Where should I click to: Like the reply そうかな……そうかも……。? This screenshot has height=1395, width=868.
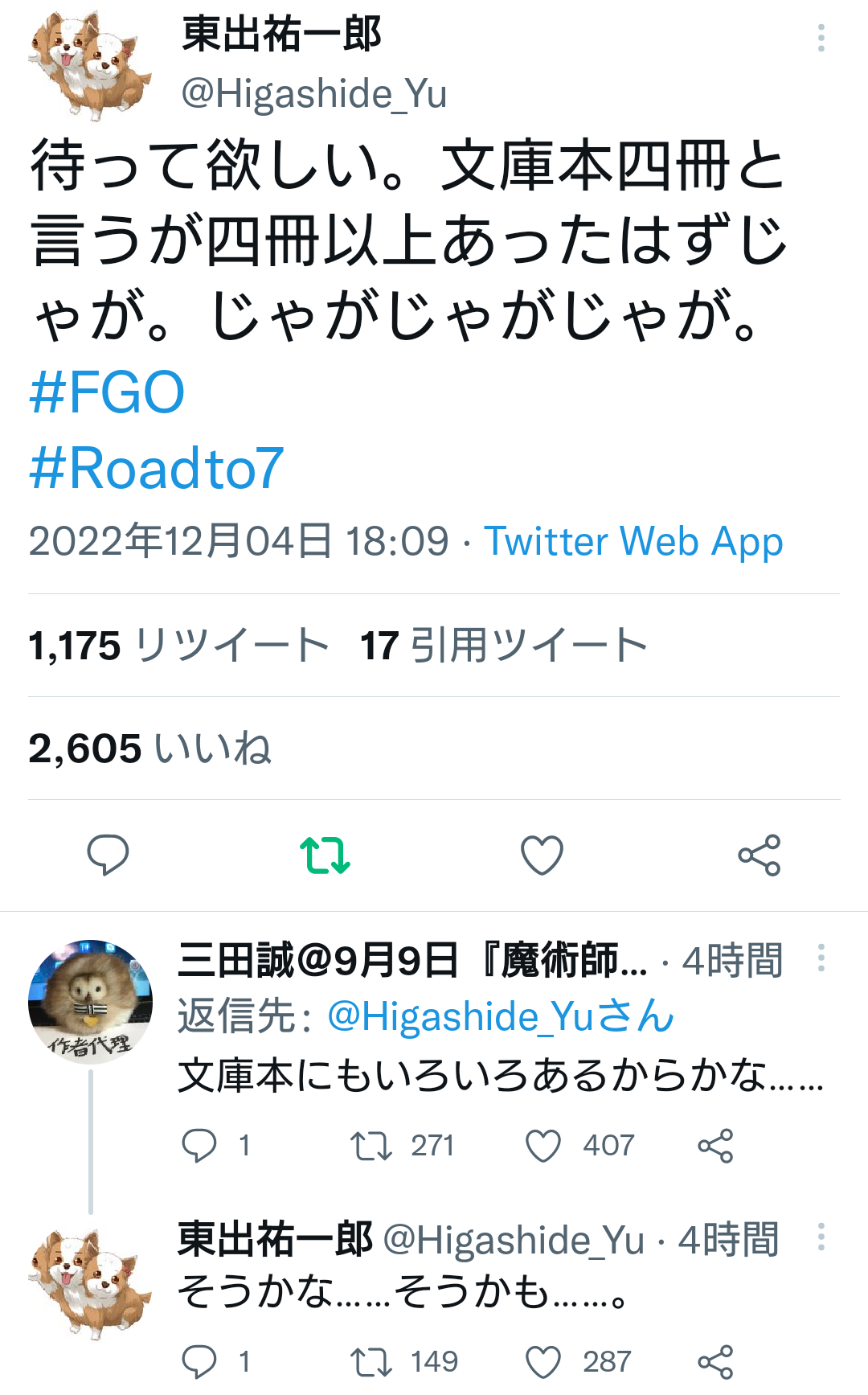pyautogui.click(x=543, y=1362)
